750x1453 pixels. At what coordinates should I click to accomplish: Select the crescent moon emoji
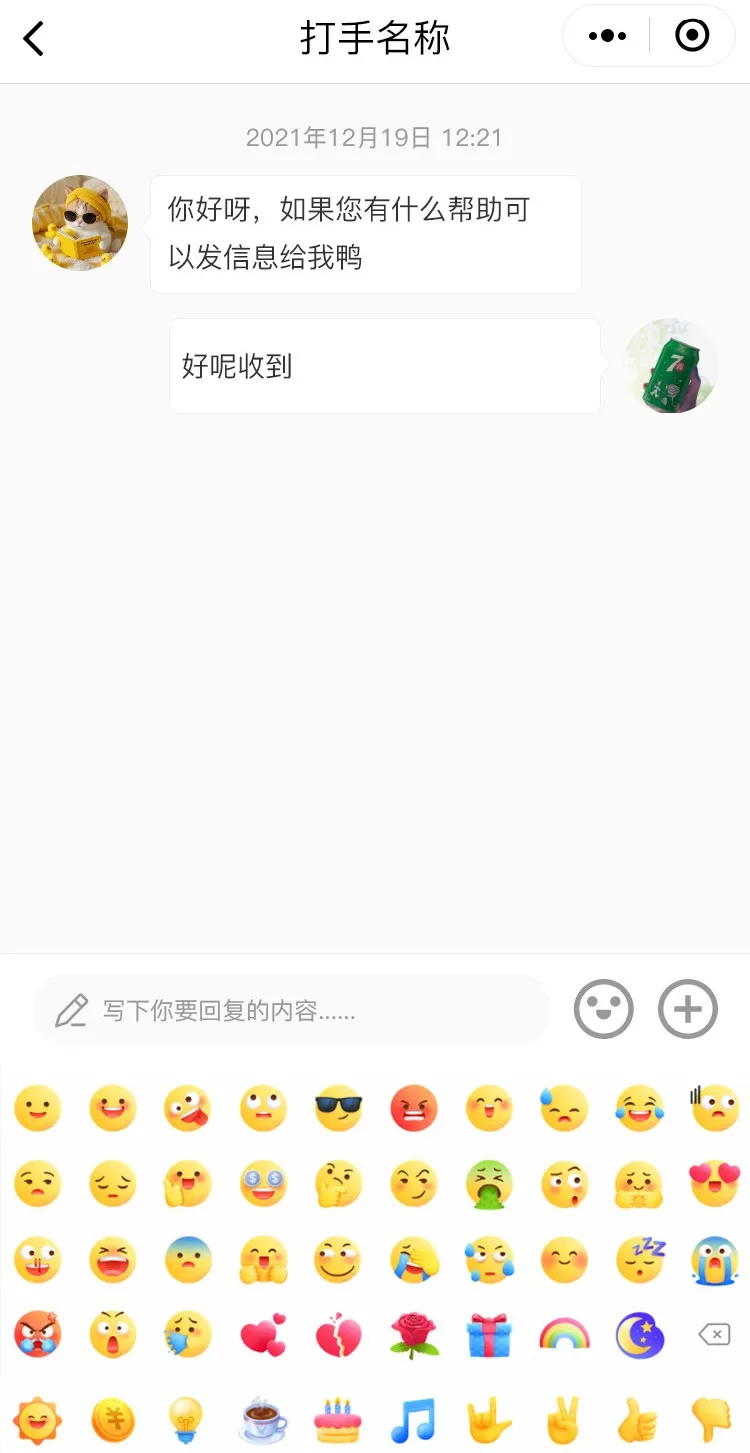(639, 1334)
